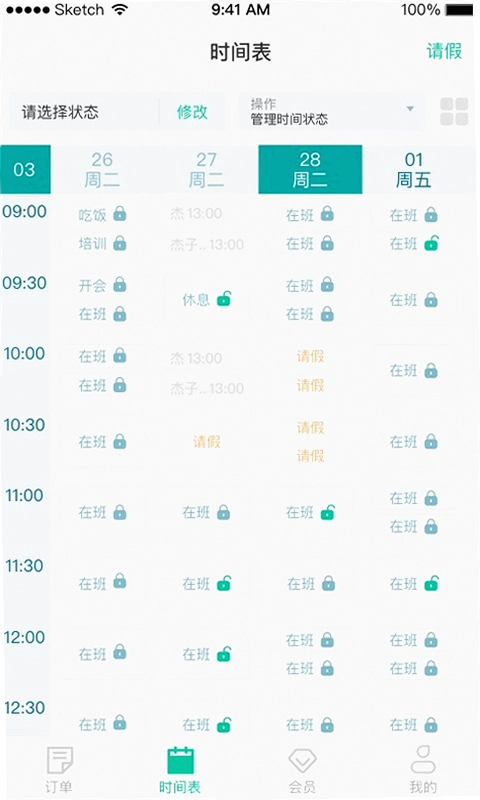Tap the 修改 button
The height and width of the screenshot is (800, 480).
click(192, 112)
